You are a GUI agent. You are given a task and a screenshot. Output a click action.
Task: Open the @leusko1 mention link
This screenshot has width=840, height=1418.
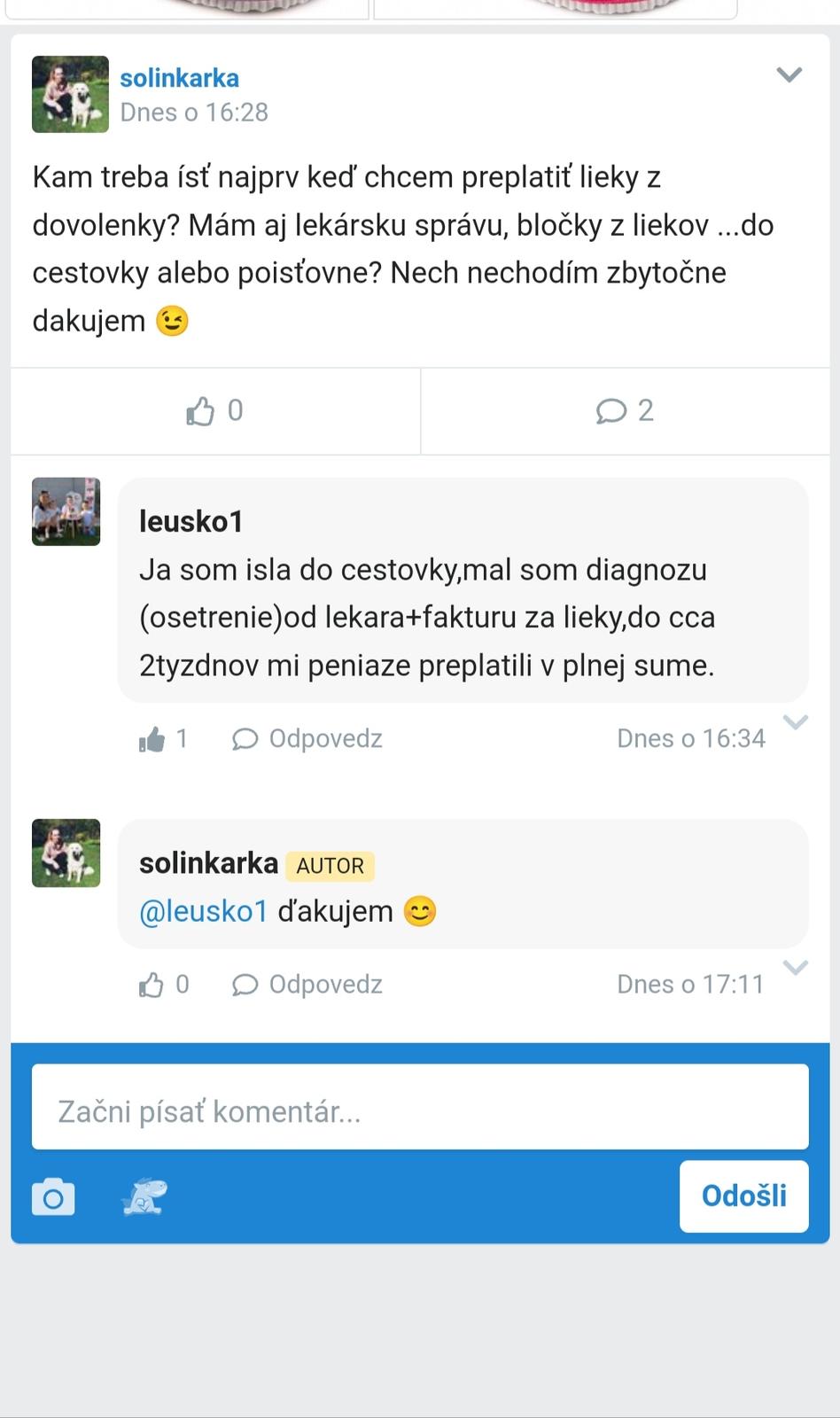click(x=203, y=911)
